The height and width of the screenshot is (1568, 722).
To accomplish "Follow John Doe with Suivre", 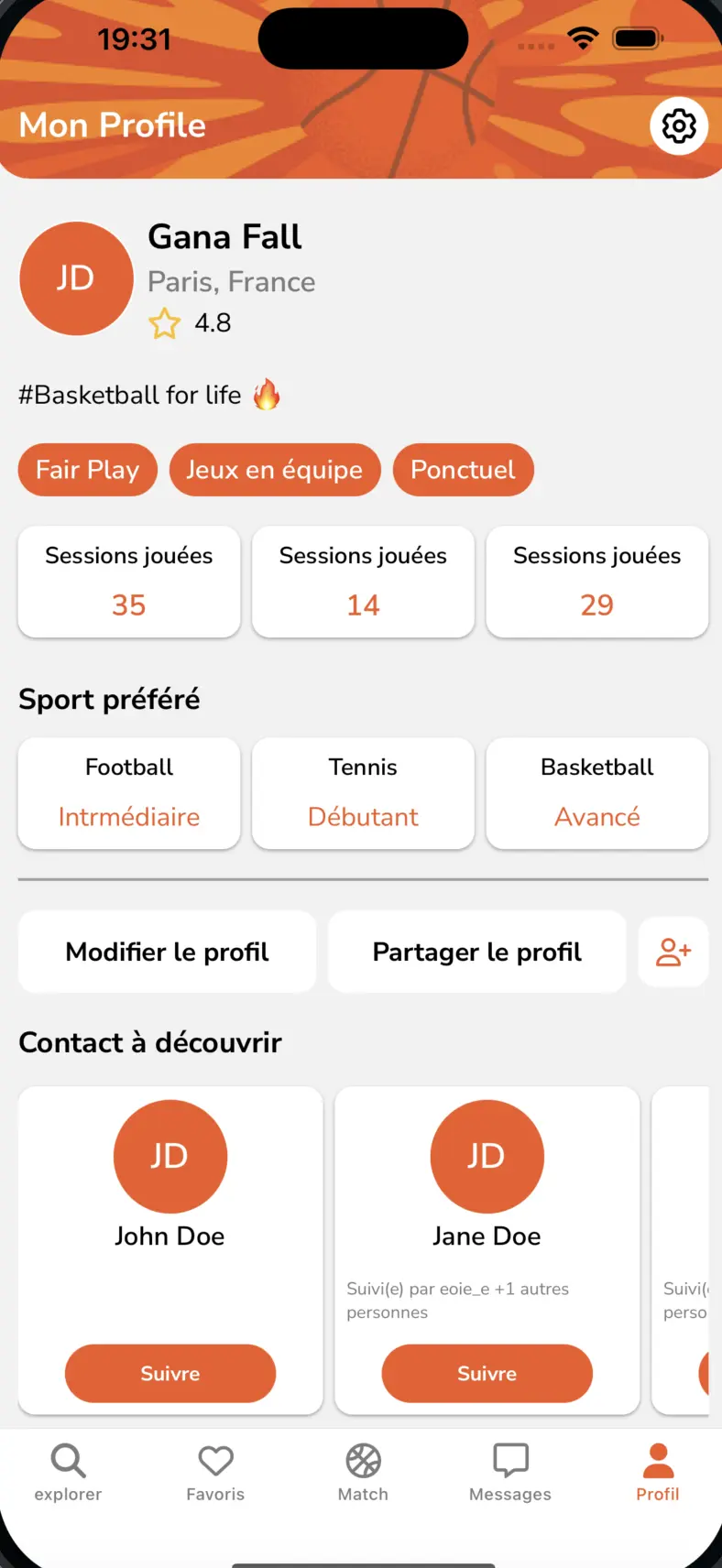I will (170, 1373).
